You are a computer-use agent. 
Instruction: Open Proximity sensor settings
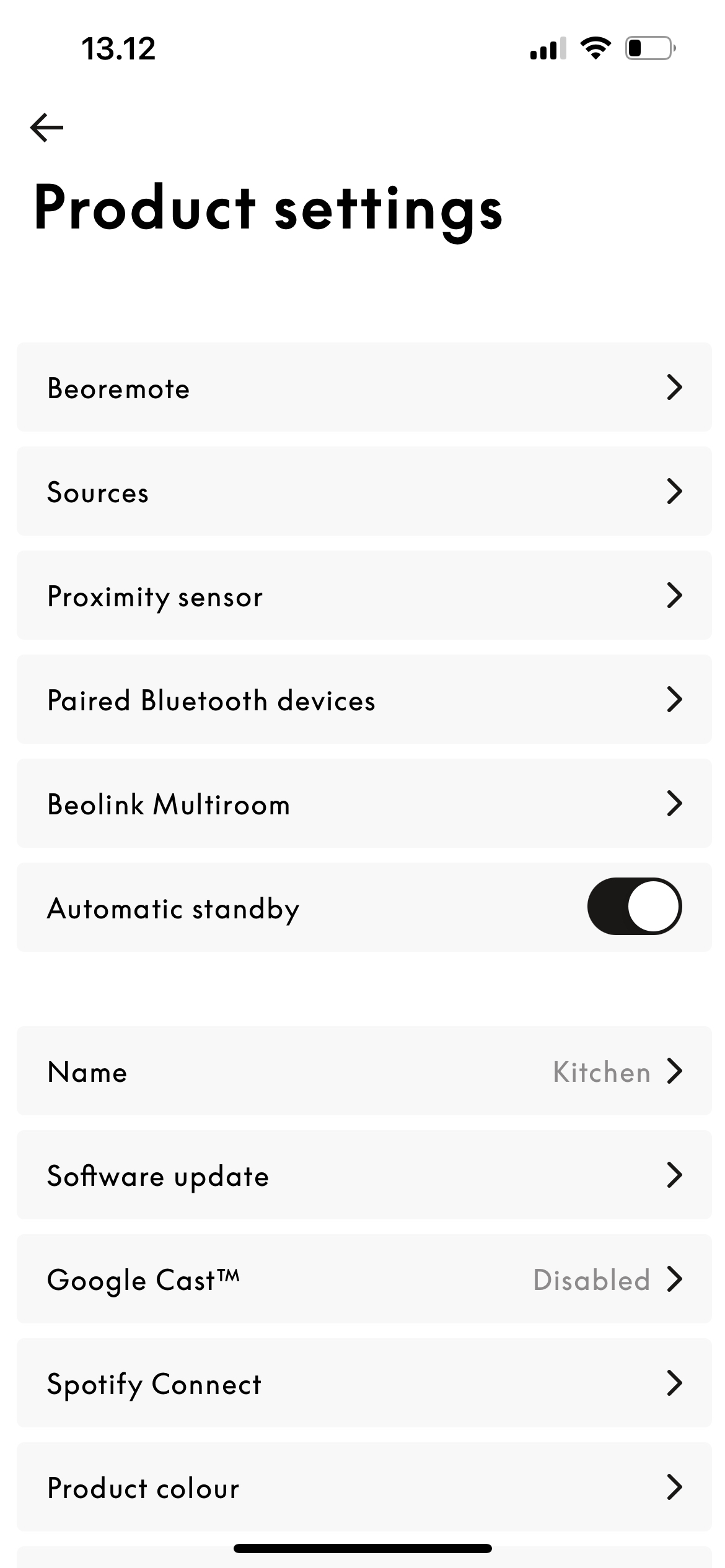point(363,596)
